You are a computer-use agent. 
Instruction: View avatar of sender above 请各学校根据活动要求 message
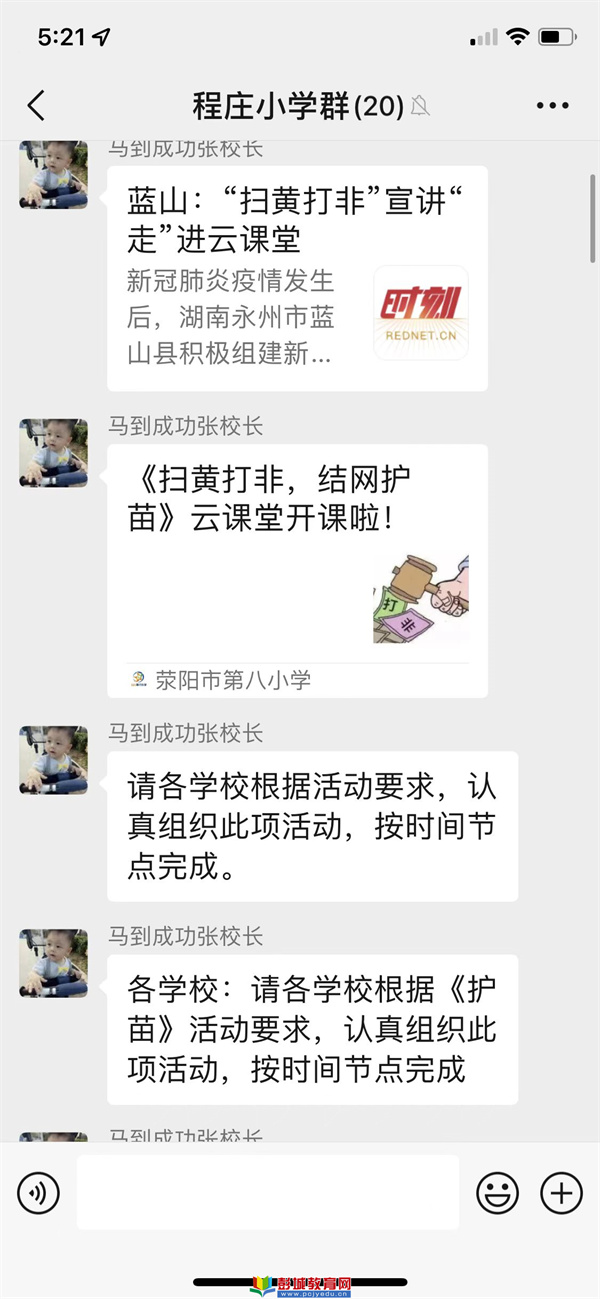point(54,760)
